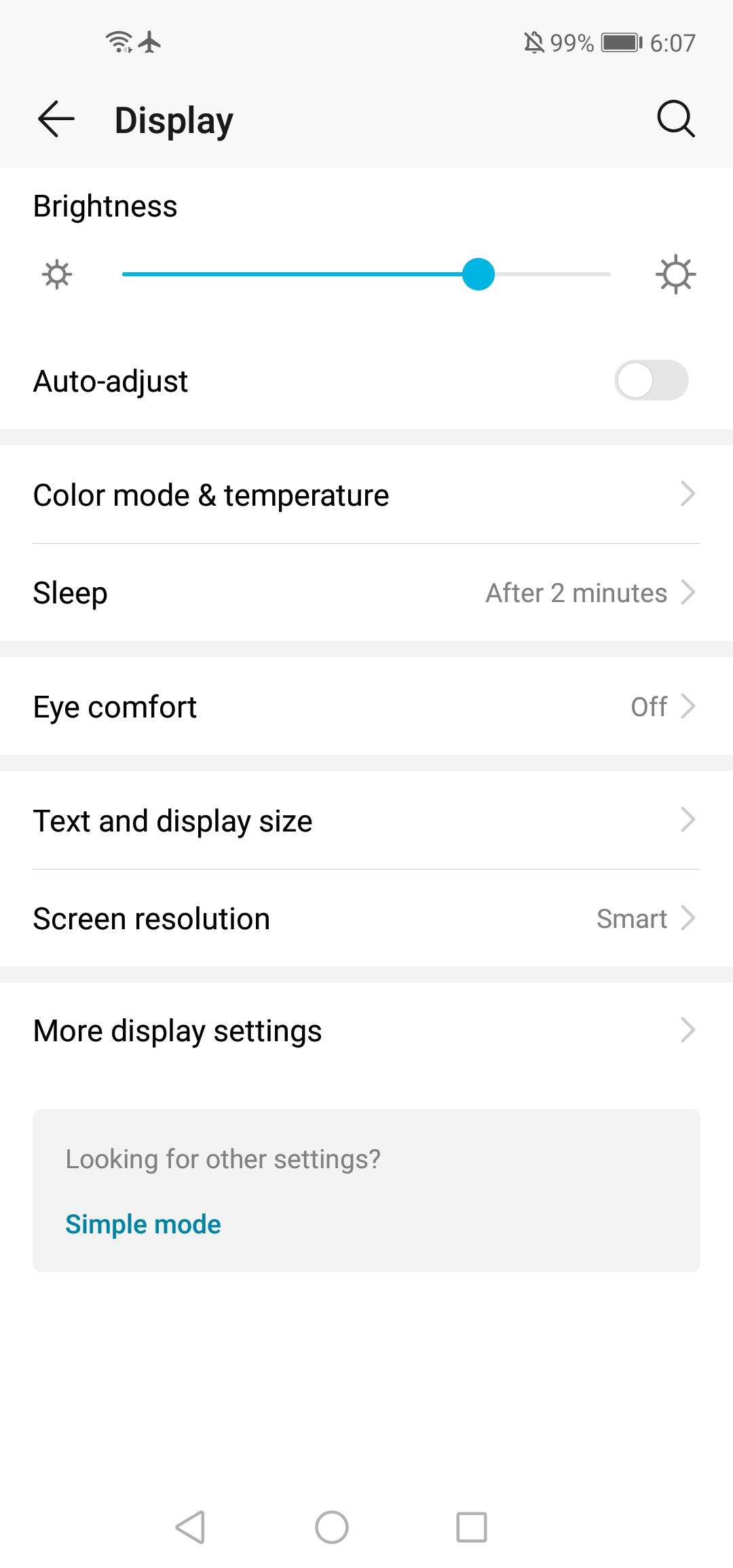Image resolution: width=733 pixels, height=1568 pixels.
Task: Open Color mode & temperature
Action: click(x=366, y=495)
